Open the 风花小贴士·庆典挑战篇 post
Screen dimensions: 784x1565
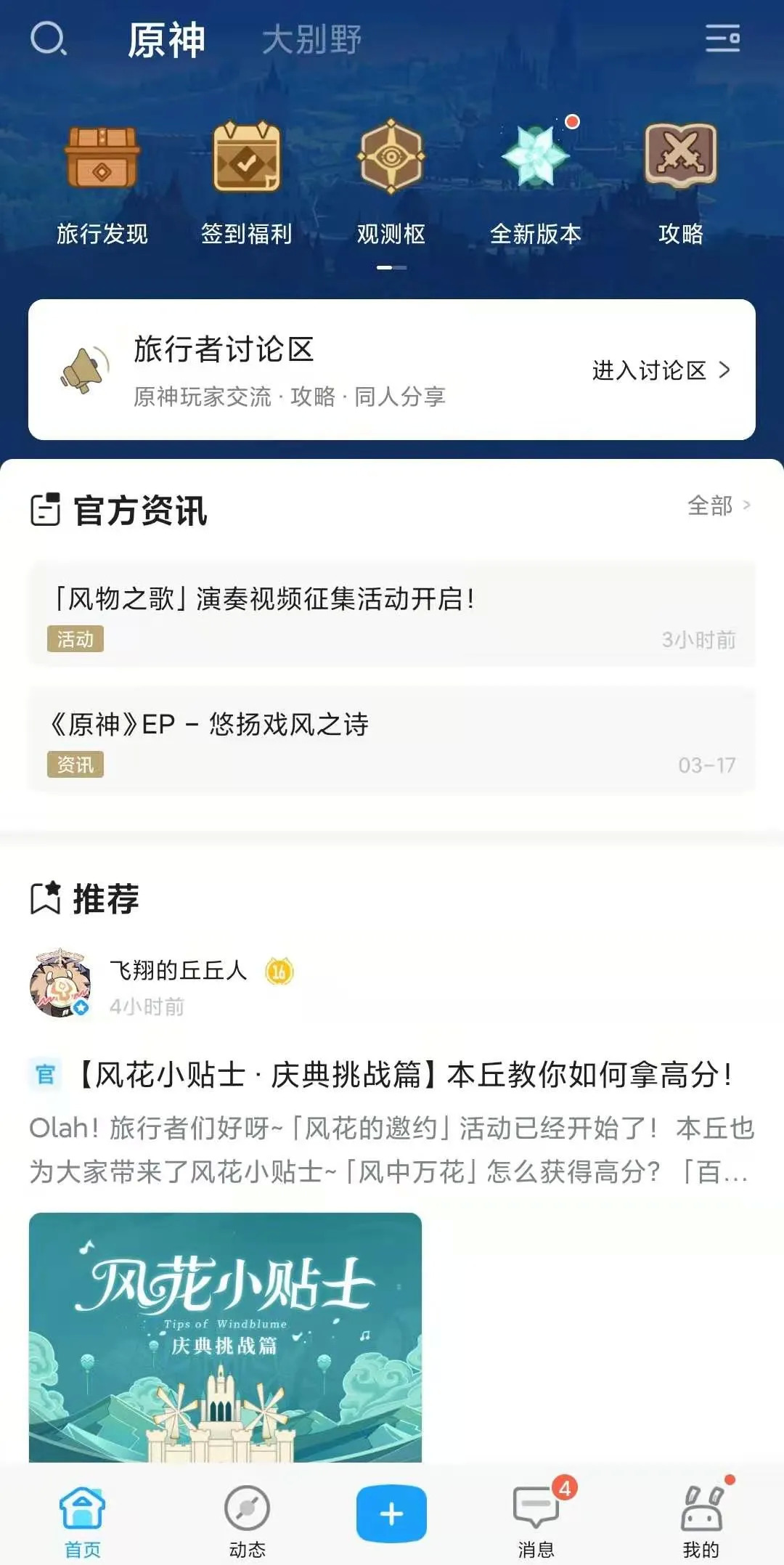[403, 1076]
